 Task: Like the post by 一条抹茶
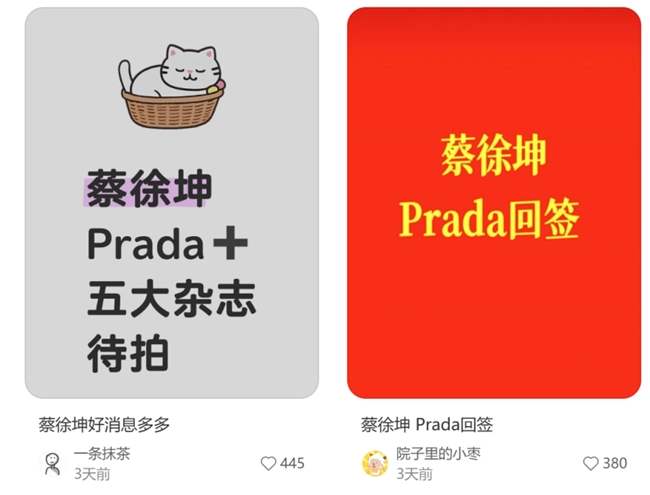click(x=268, y=463)
